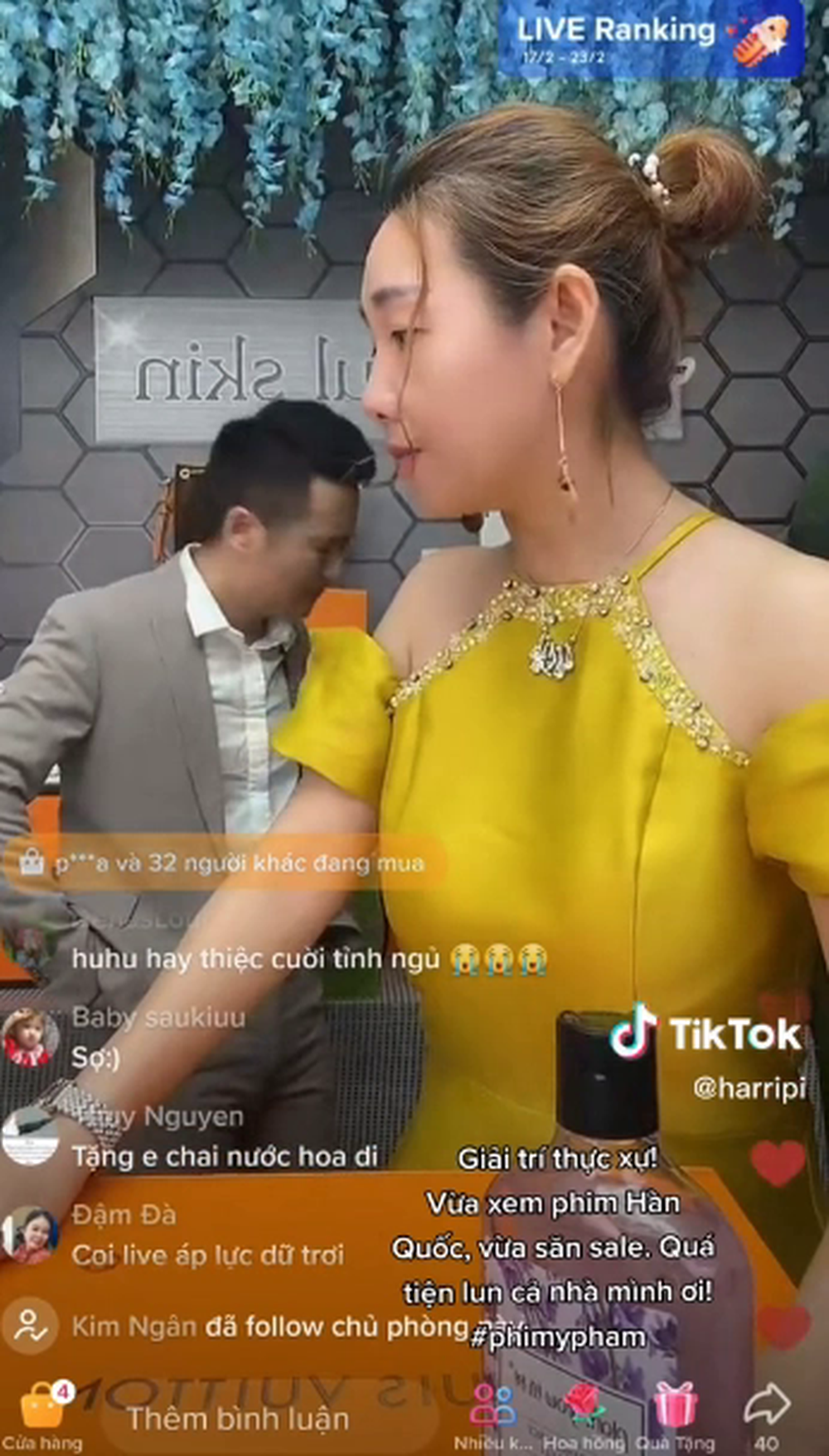View Baby saukiuu's profile avatar
829x1456 pixels.
pos(30,1036)
